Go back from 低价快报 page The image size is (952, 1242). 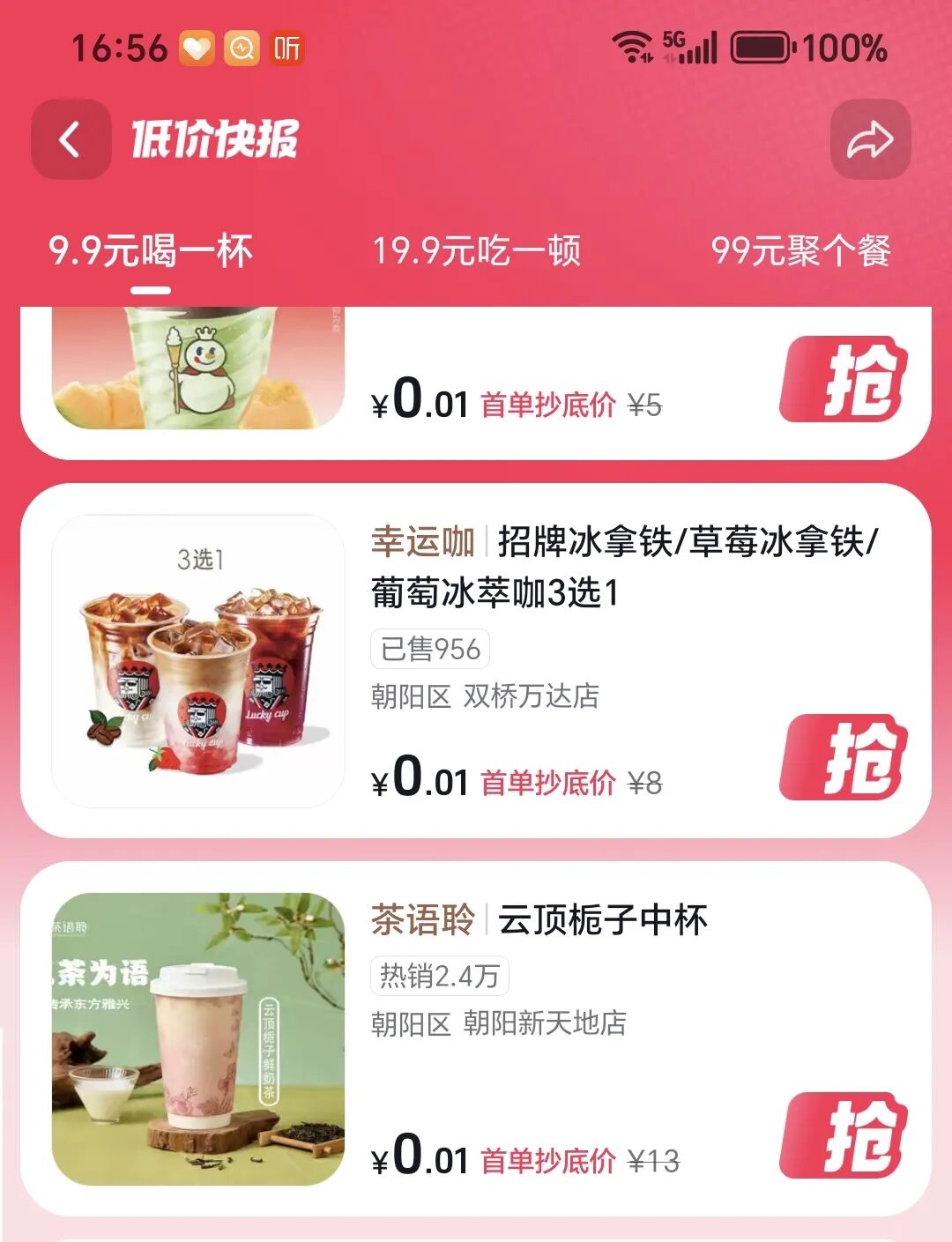click(x=71, y=139)
